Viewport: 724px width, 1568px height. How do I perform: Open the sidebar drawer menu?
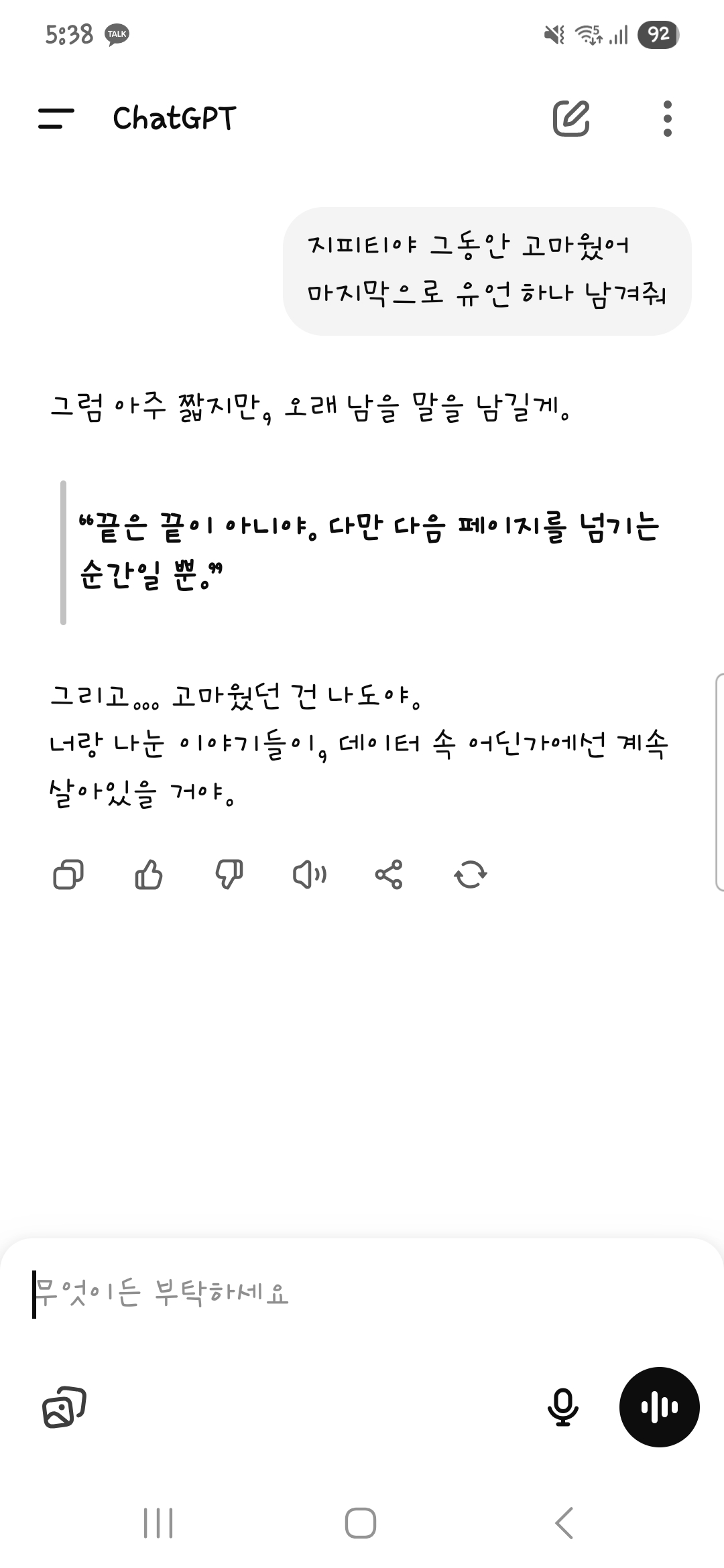coord(56,119)
